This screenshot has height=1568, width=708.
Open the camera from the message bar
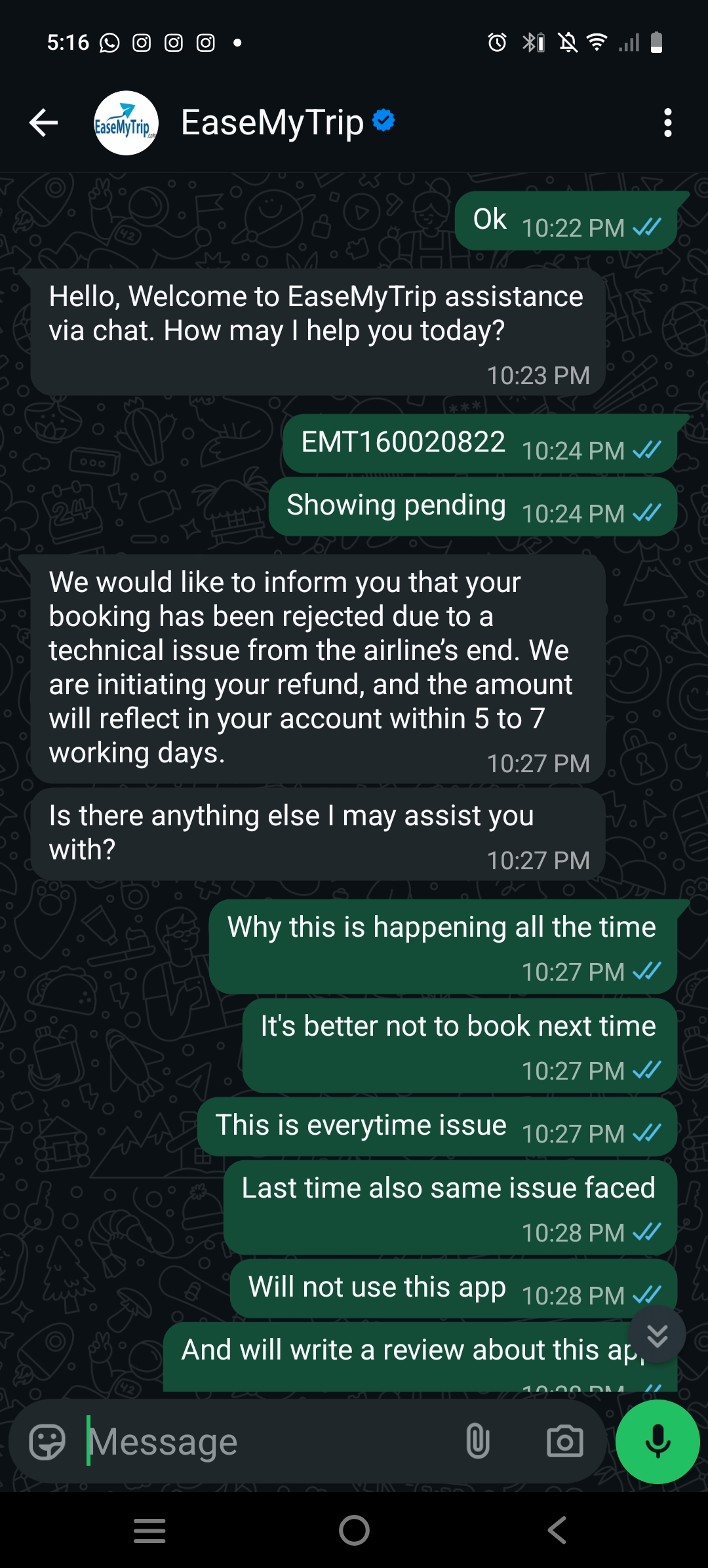564,1442
